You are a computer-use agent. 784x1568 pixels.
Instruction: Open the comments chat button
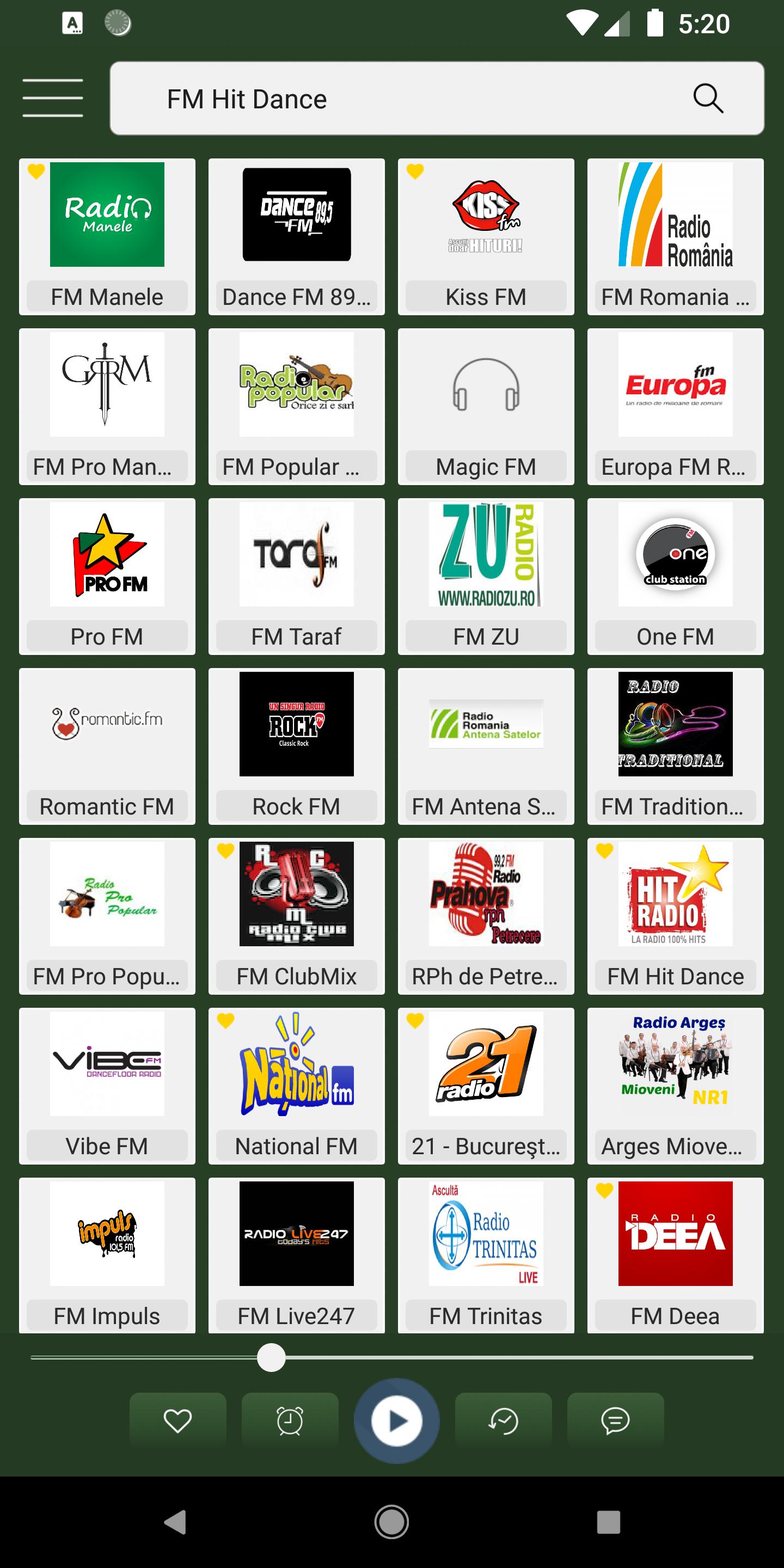click(615, 1420)
